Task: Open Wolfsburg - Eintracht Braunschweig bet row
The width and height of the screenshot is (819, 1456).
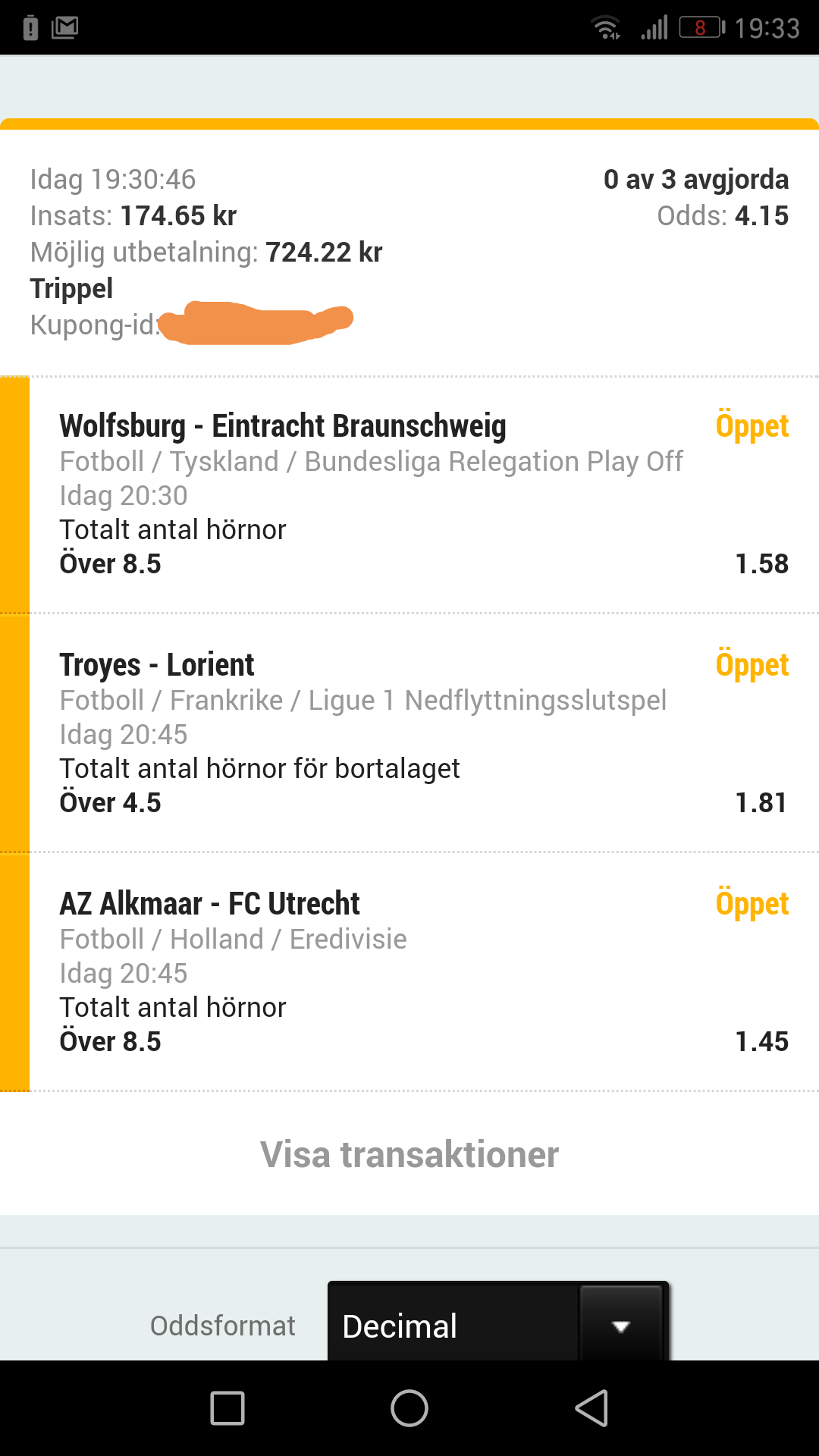Action: tap(409, 495)
